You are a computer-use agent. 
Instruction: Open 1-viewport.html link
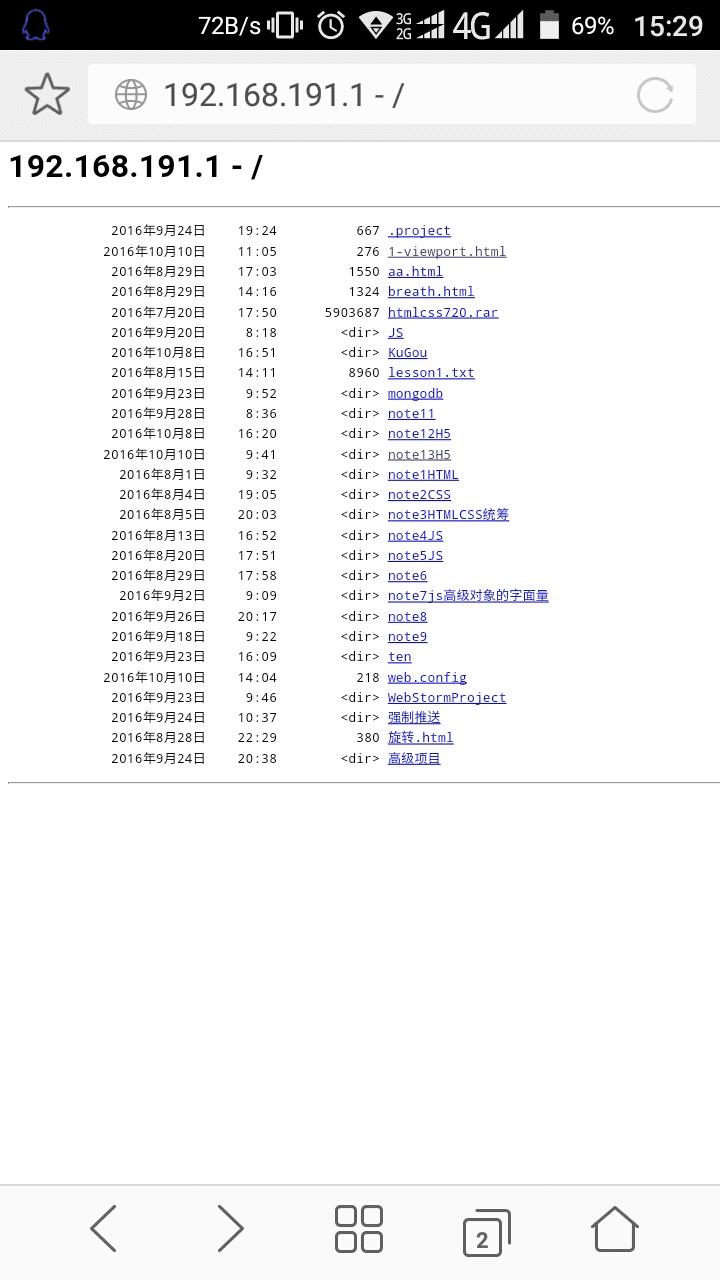coord(447,251)
